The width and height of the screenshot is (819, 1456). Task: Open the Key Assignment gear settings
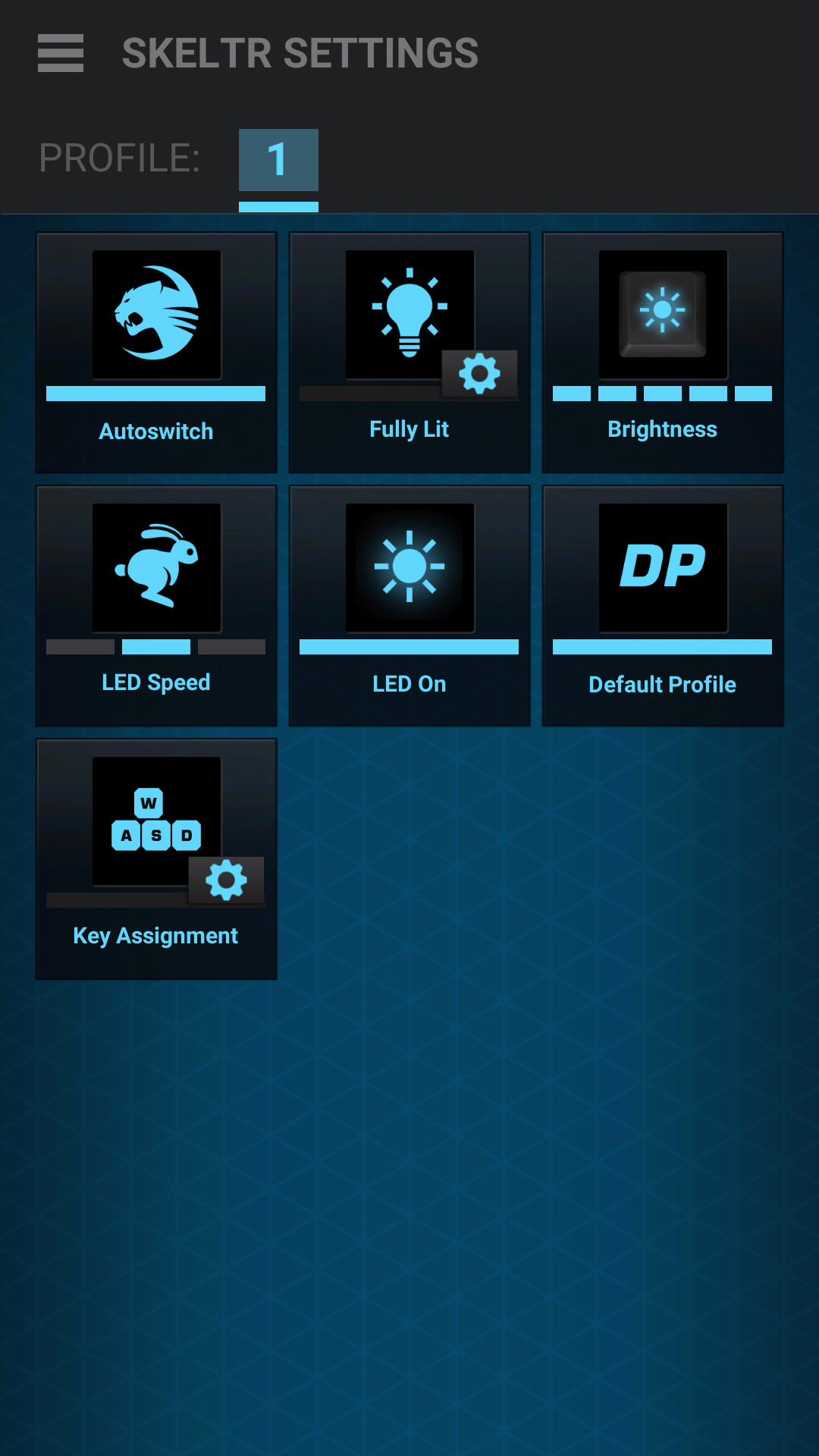227,880
